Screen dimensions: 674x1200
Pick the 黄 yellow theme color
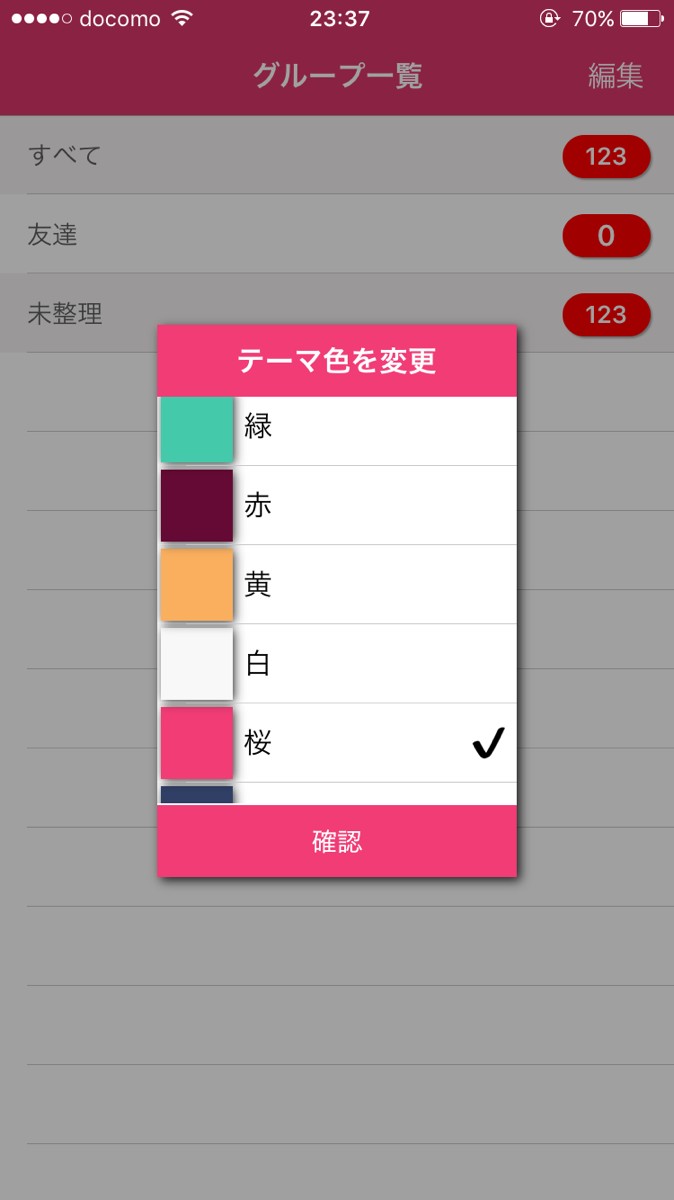coord(337,584)
